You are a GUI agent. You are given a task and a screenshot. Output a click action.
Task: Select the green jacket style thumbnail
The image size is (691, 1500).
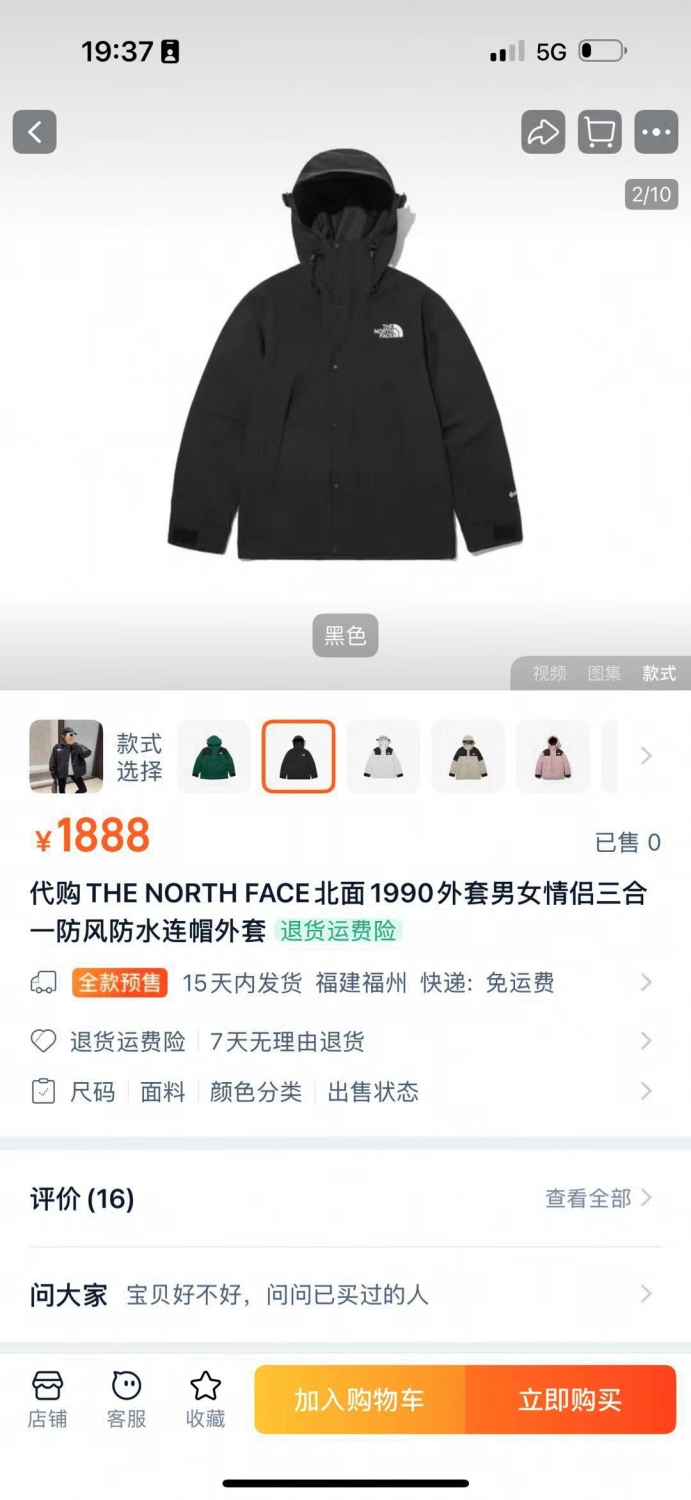click(x=214, y=757)
